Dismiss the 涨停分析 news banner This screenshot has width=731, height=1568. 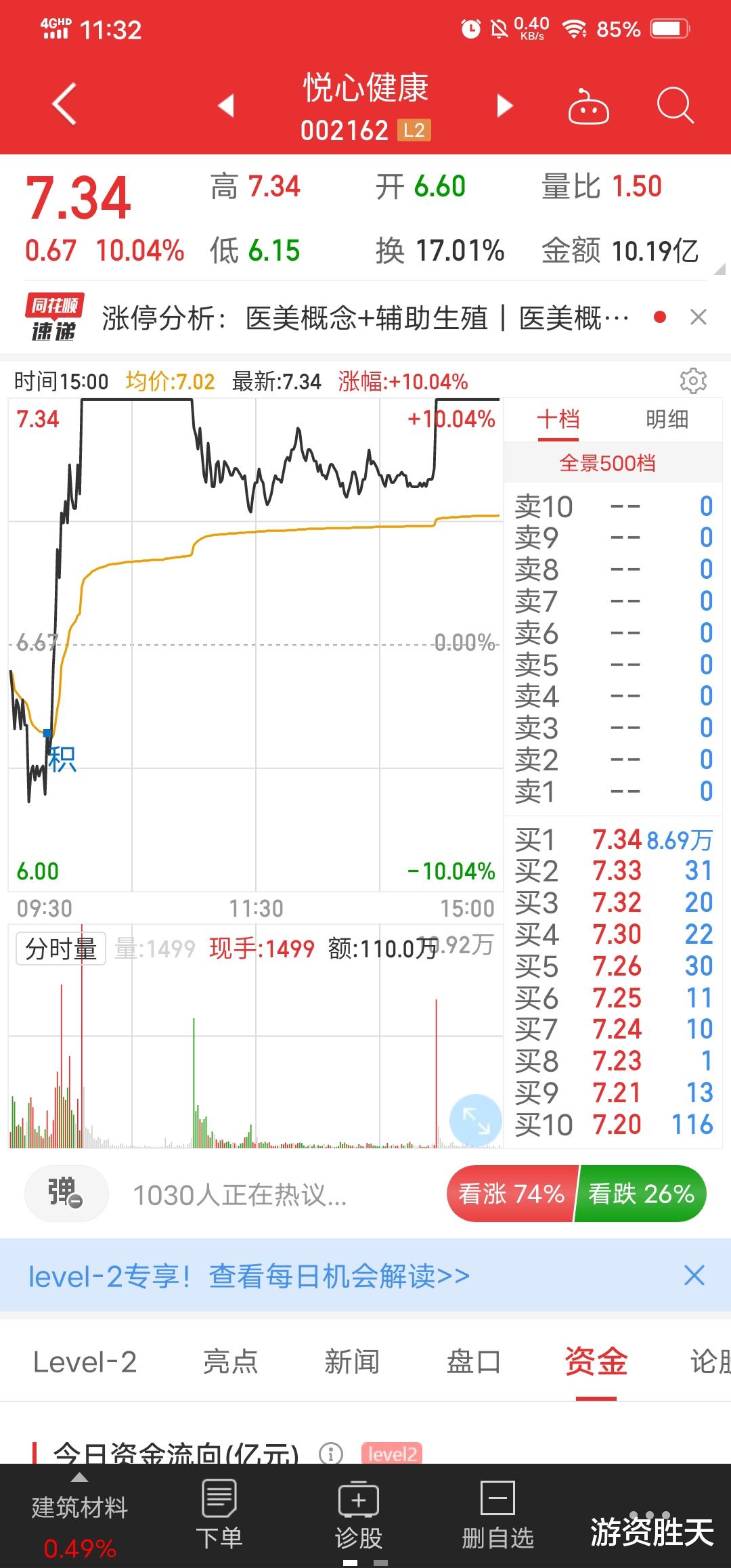click(697, 318)
